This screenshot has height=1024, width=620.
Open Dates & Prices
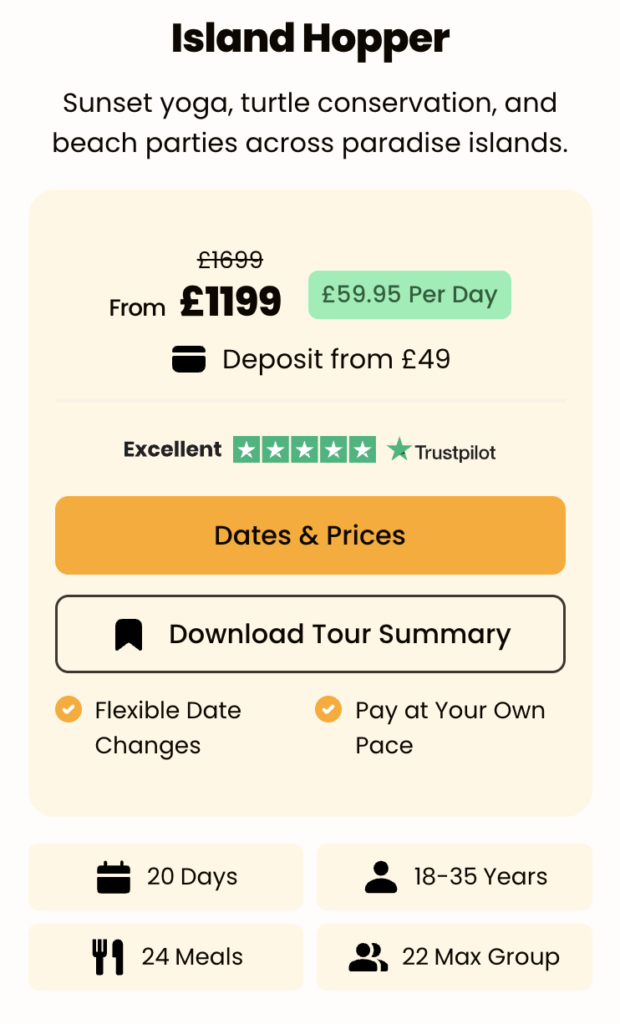coord(310,535)
